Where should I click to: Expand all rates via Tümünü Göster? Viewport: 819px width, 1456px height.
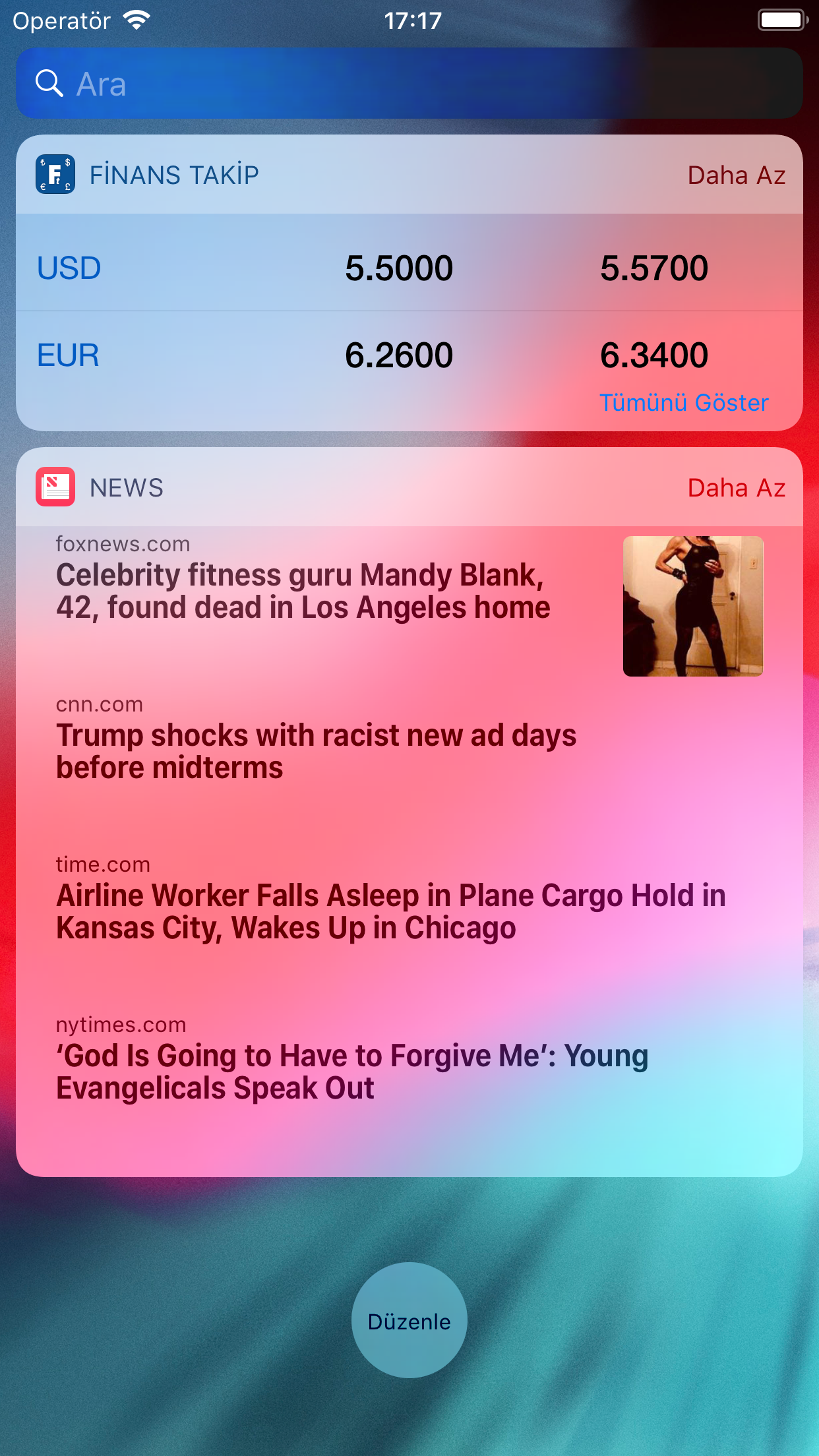pyautogui.click(x=684, y=402)
